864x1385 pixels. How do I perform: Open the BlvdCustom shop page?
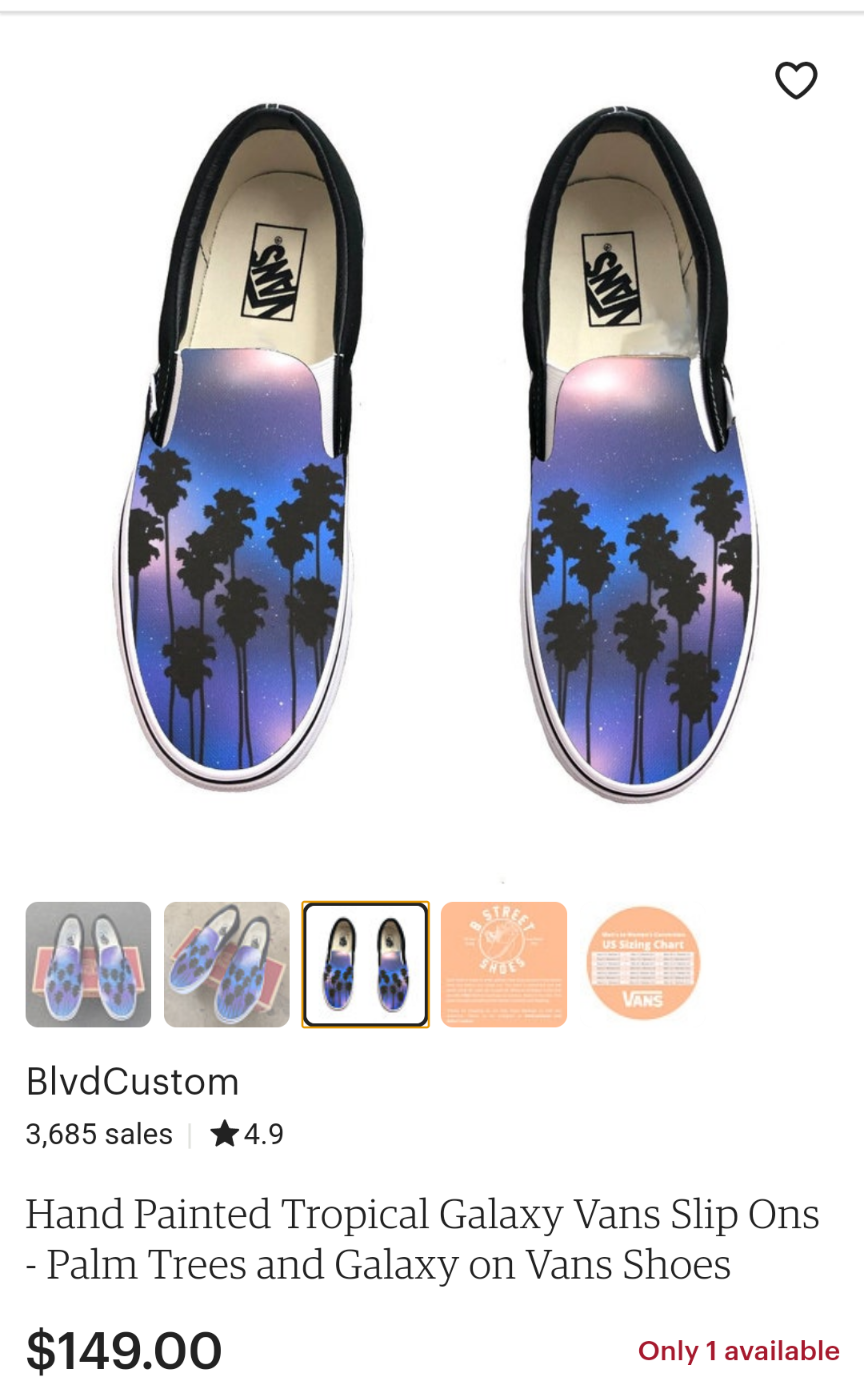[133, 1081]
